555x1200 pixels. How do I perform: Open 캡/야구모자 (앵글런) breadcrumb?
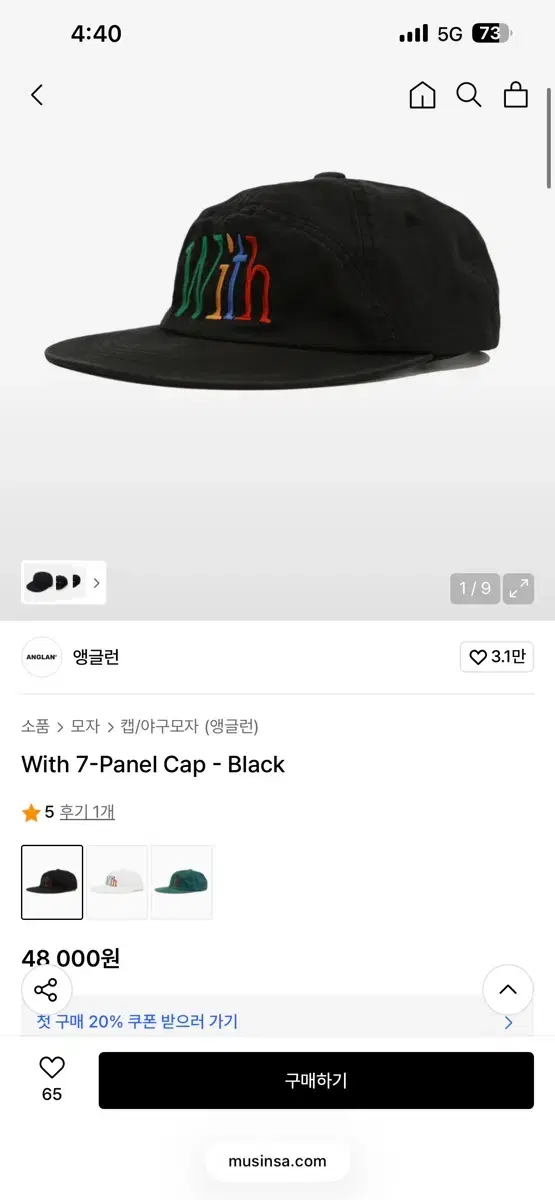pos(189,726)
